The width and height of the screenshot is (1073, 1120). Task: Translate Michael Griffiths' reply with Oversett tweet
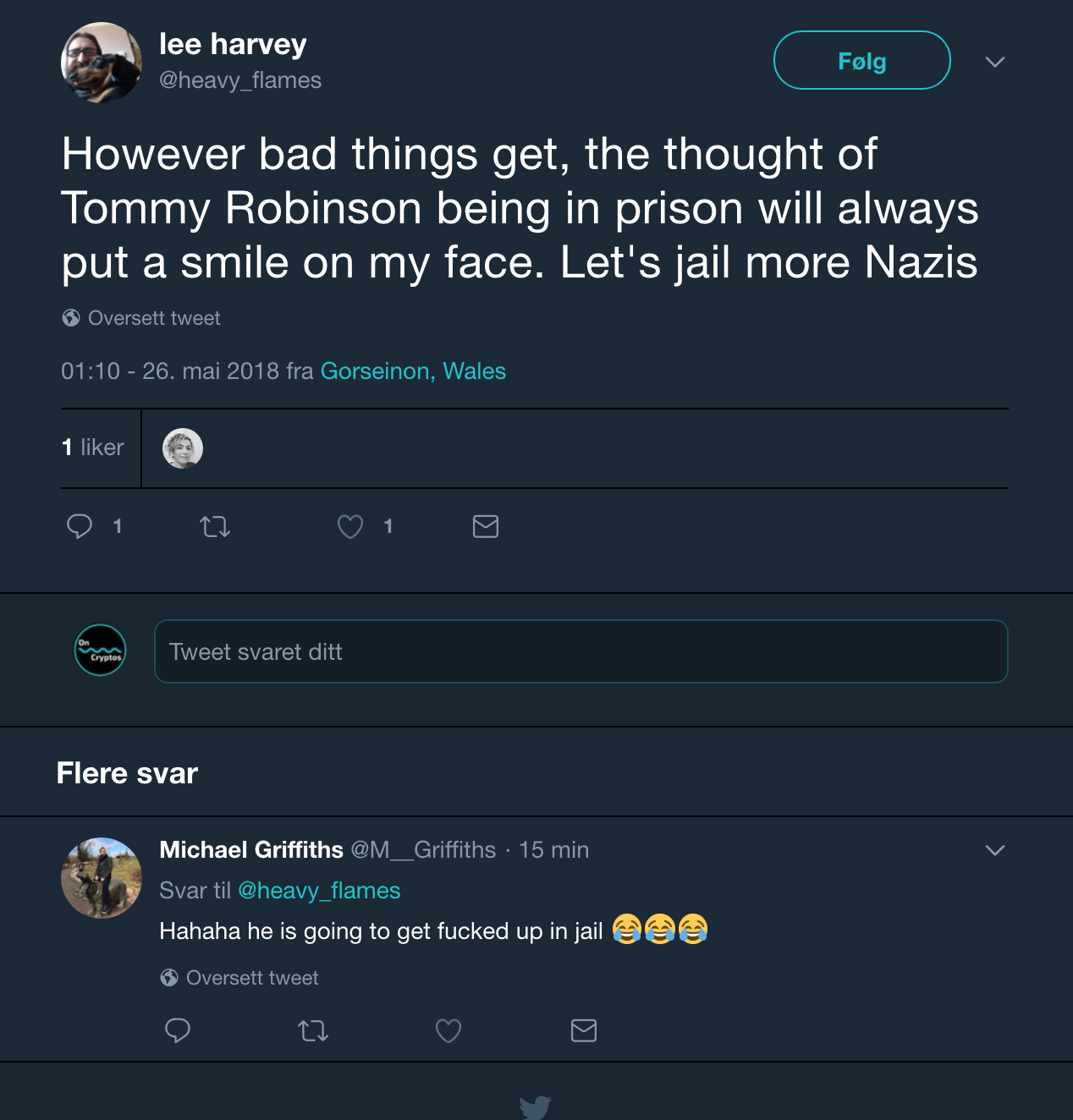tap(251, 978)
